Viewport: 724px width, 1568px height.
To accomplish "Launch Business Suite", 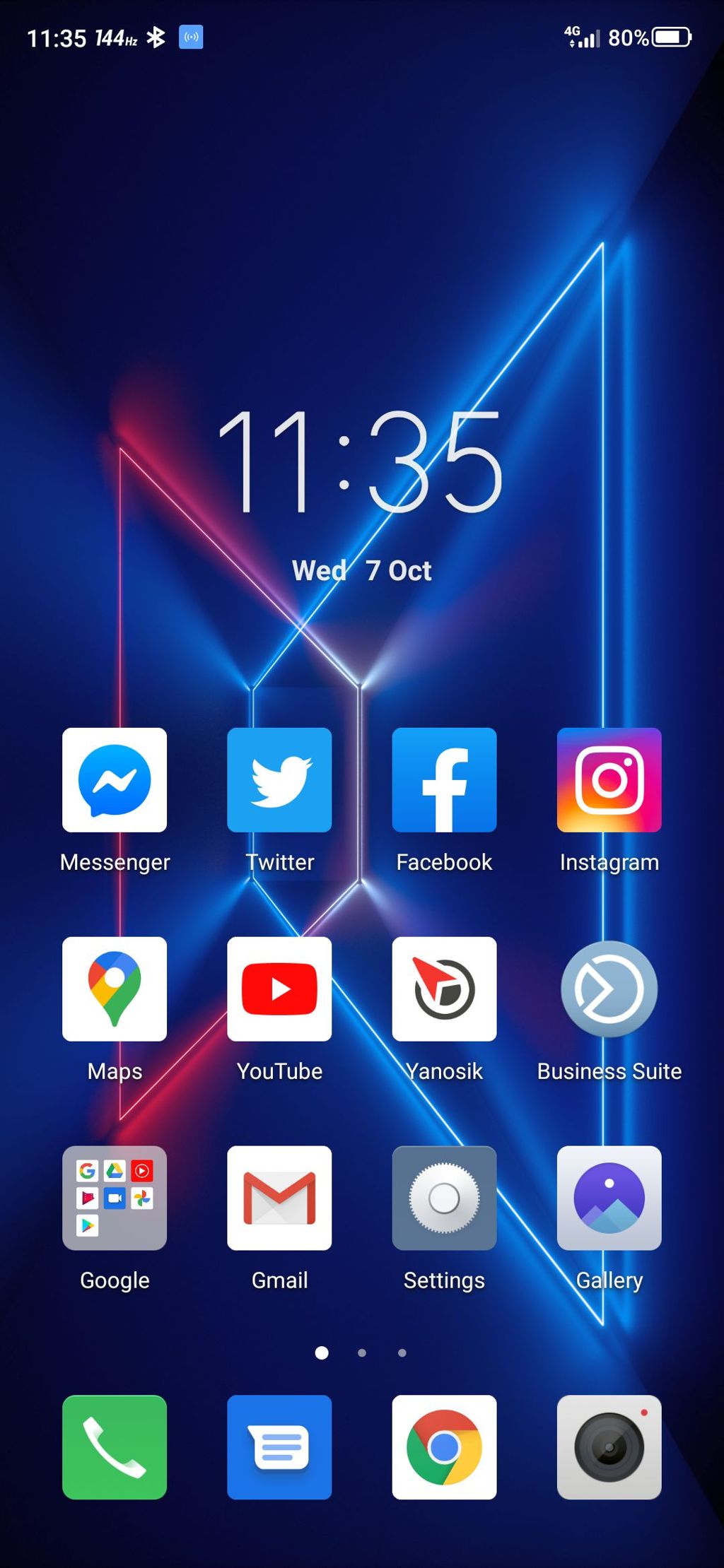I will point(609,989).
